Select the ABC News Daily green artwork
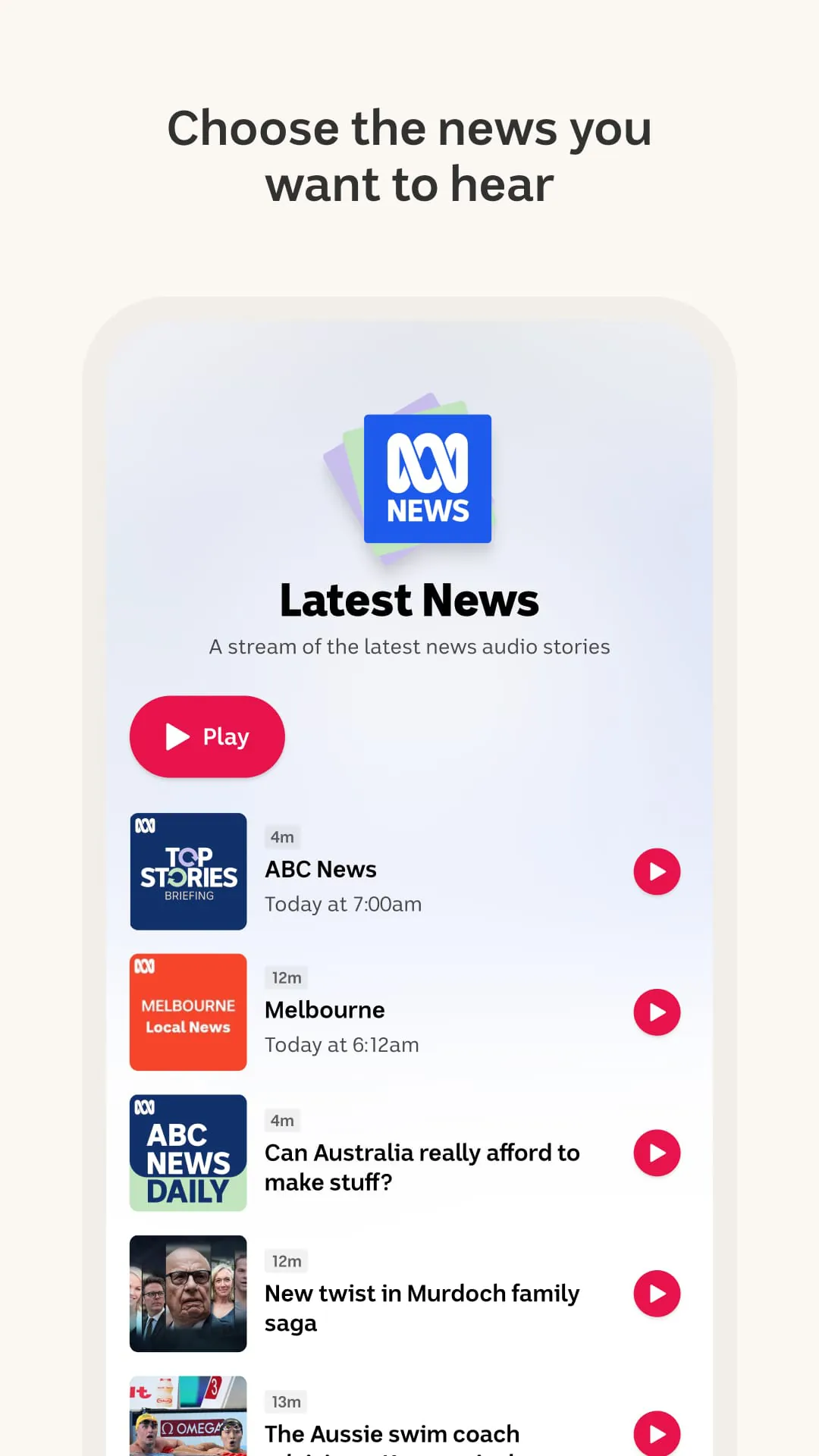This screenshot has width=819, height=1456. (x=187, y=1152)
